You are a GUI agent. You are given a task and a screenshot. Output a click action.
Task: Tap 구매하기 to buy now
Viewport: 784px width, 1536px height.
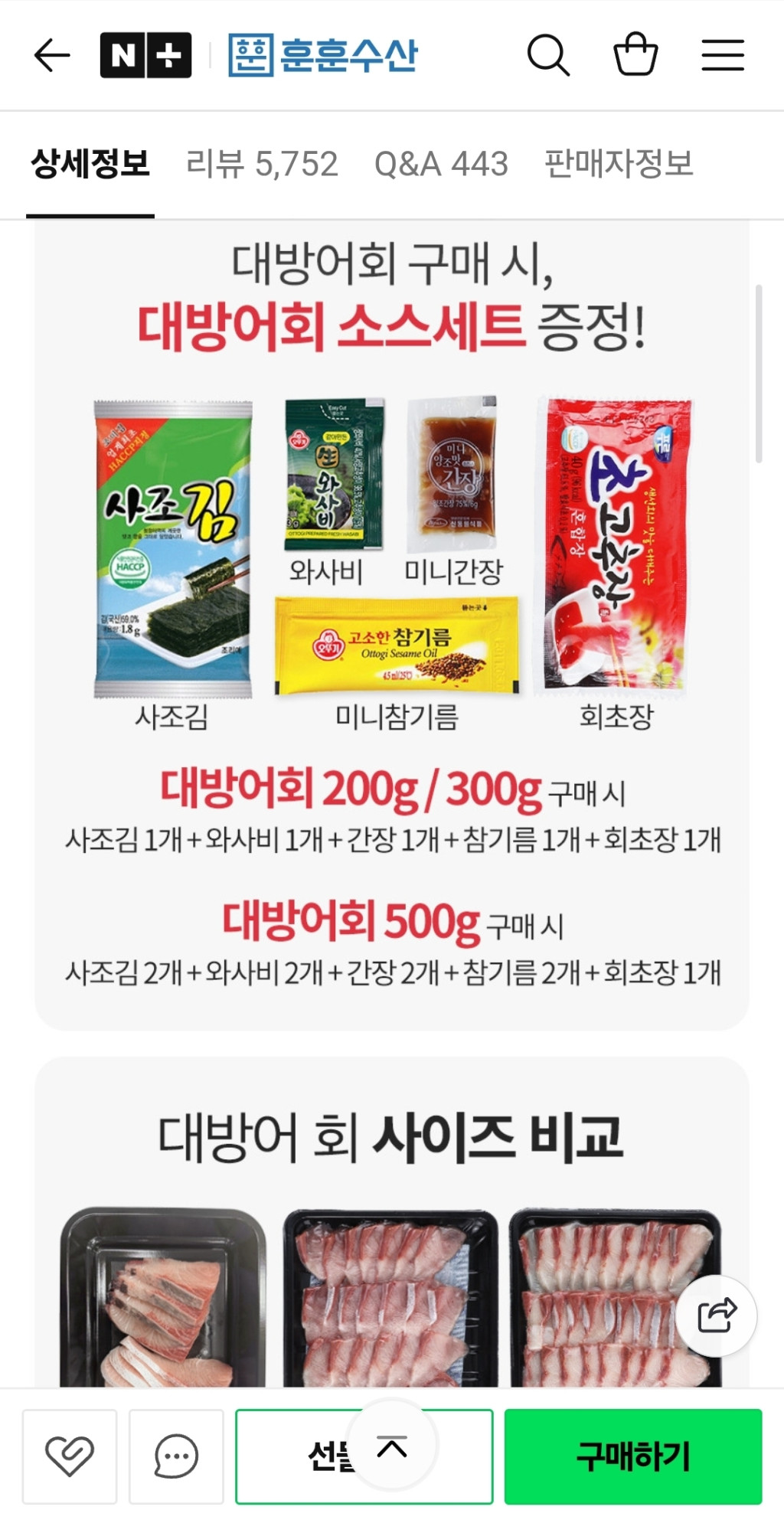(632, 1456)
